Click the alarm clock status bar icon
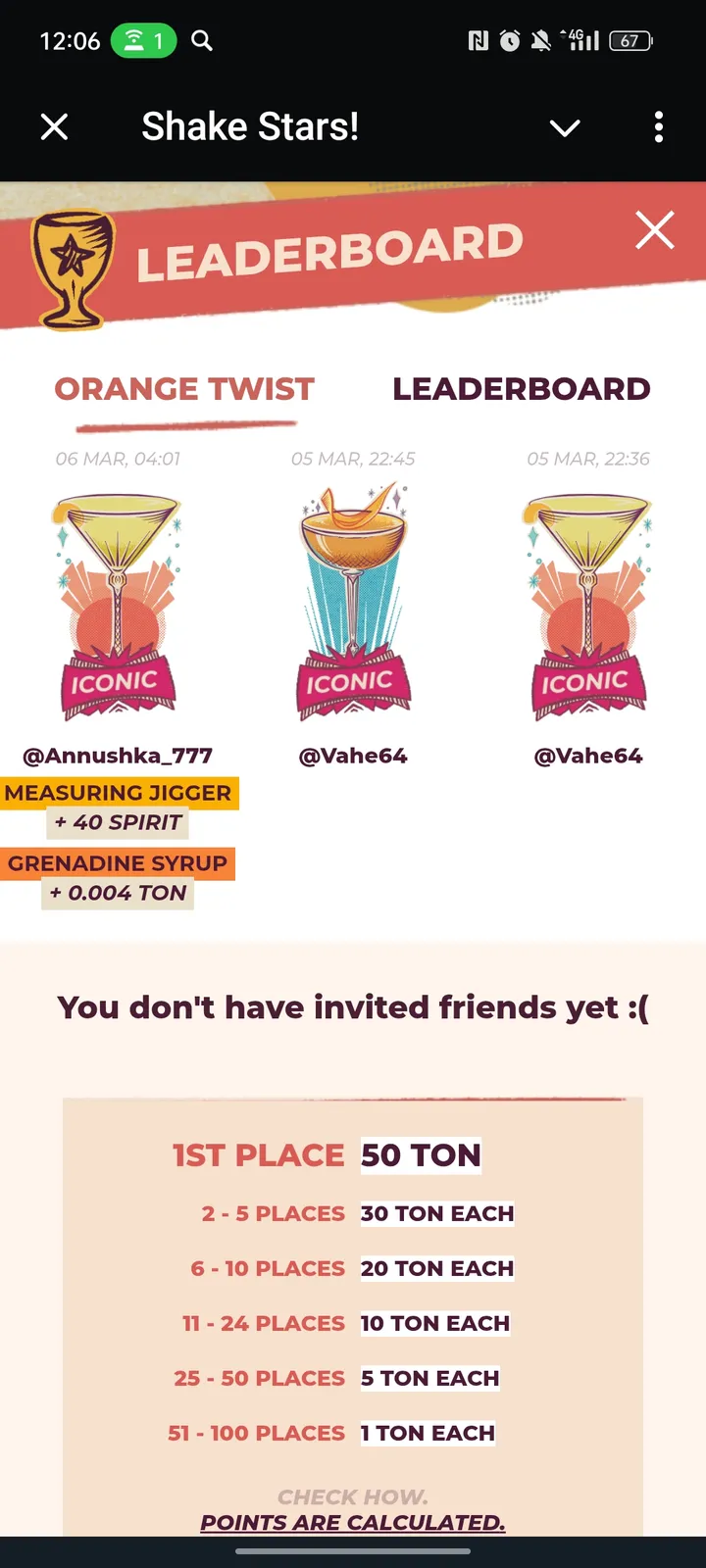This screenshot has width=706, height=1568. pyautogui.click(x=511, y=40)
